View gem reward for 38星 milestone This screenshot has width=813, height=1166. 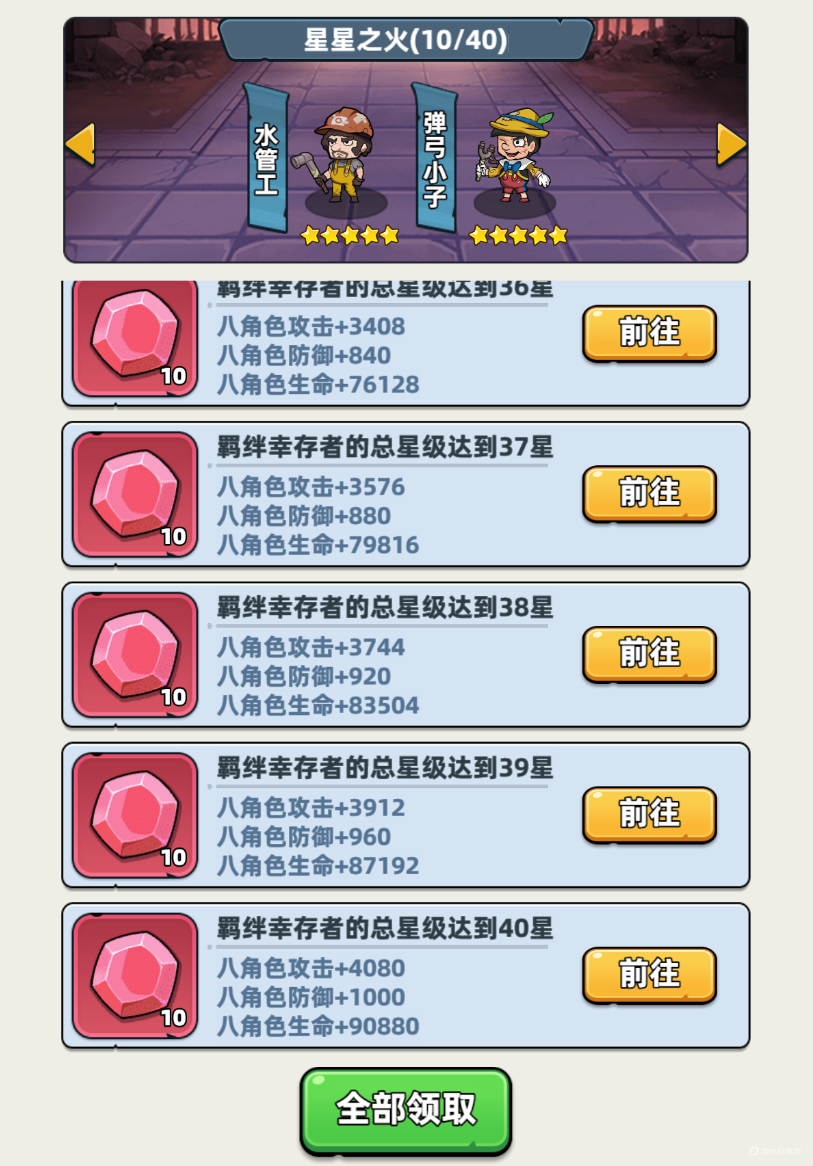click(135, 654)
